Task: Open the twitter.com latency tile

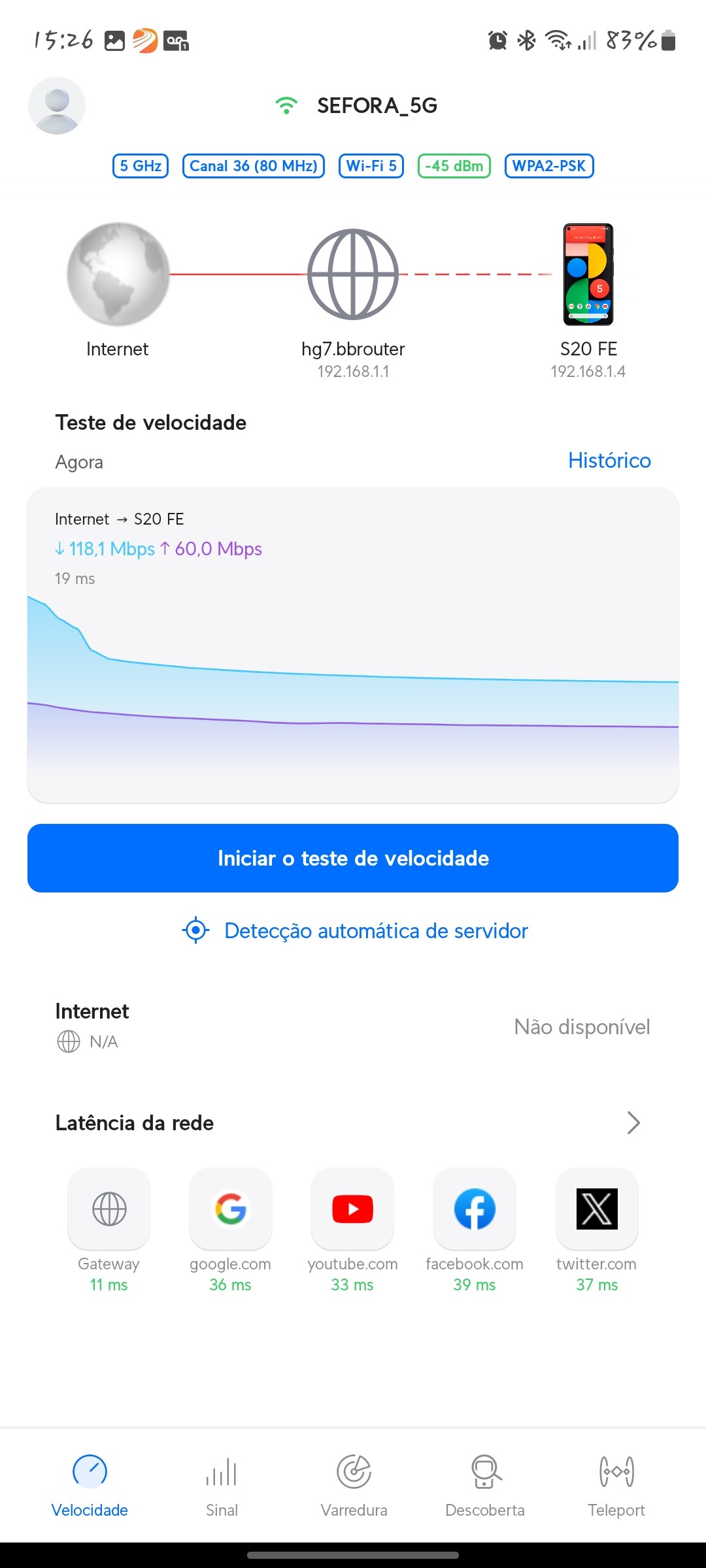Action: [597, 1209]
